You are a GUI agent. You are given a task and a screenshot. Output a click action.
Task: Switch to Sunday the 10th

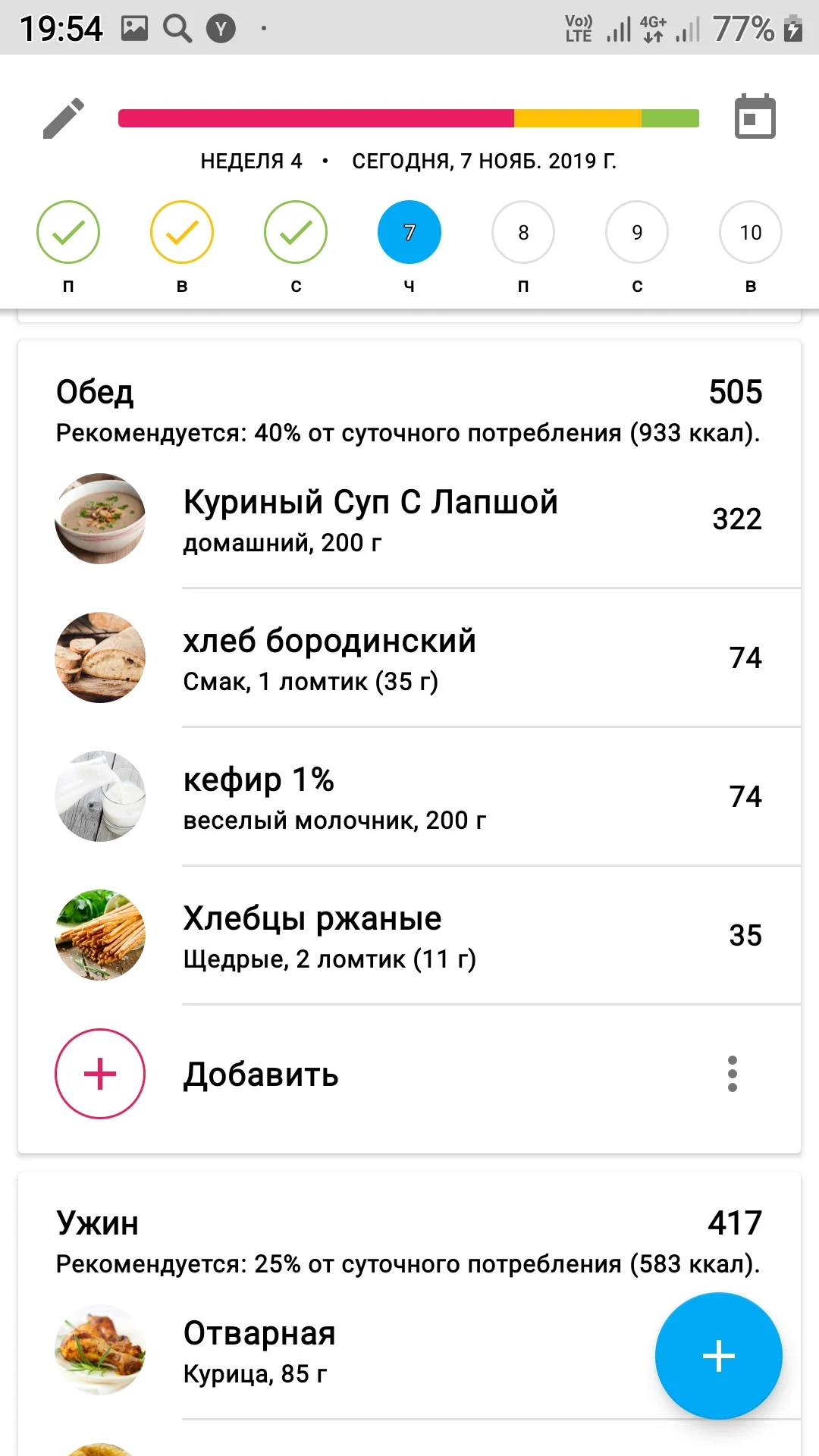(751, 232)
